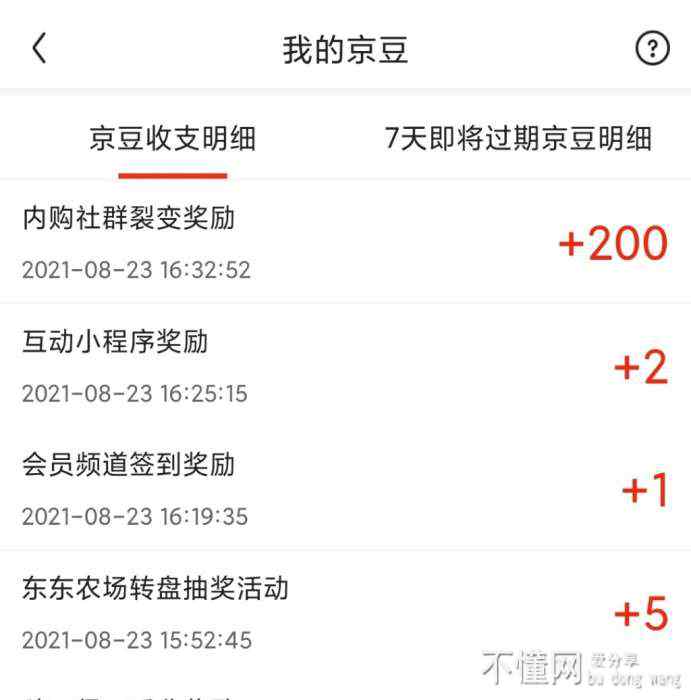
Task: Go back from 我的京豆 page
Action: pos(40,48)
